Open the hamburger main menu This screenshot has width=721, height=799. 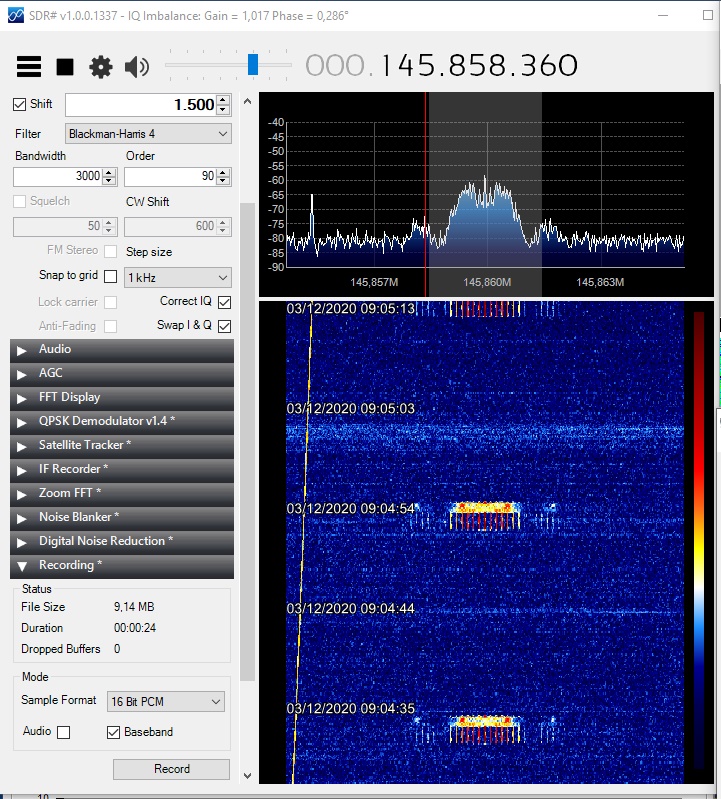29,67
